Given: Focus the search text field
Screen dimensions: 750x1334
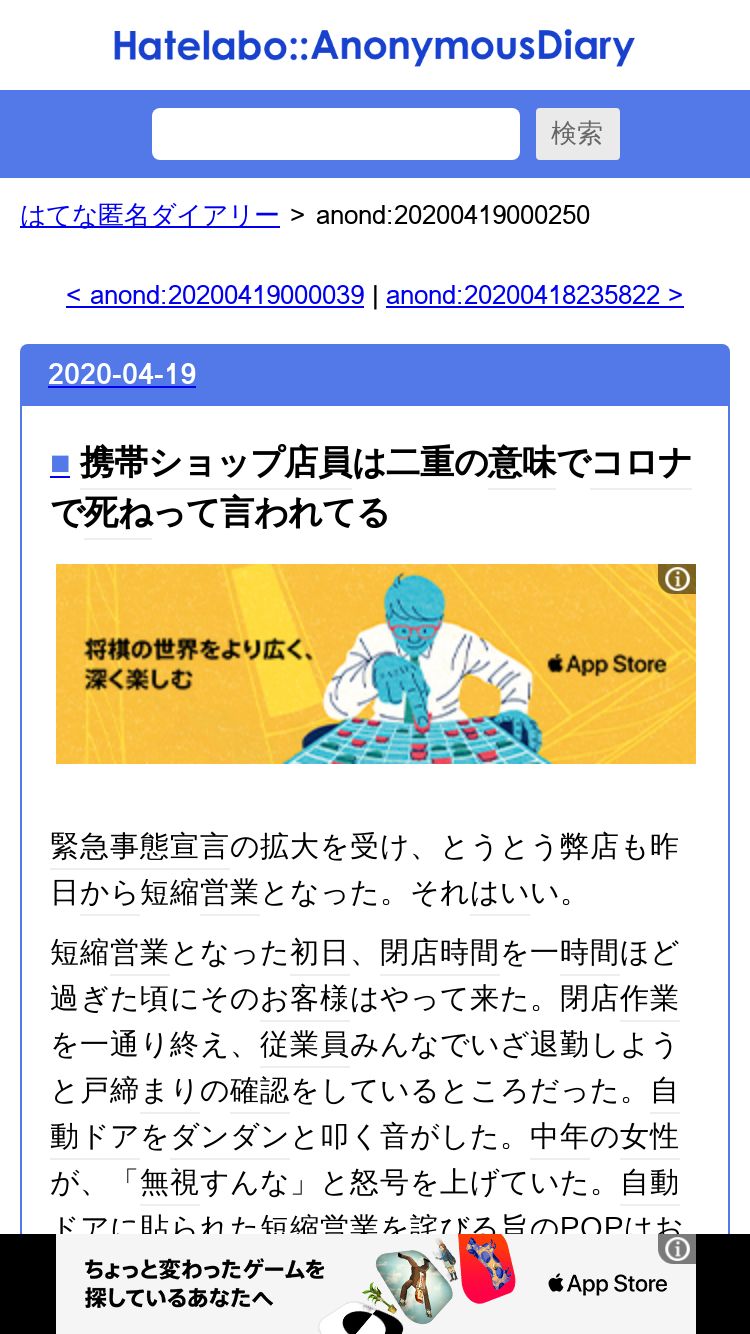Looking at the screenshot, I should (x=336, y=134).
